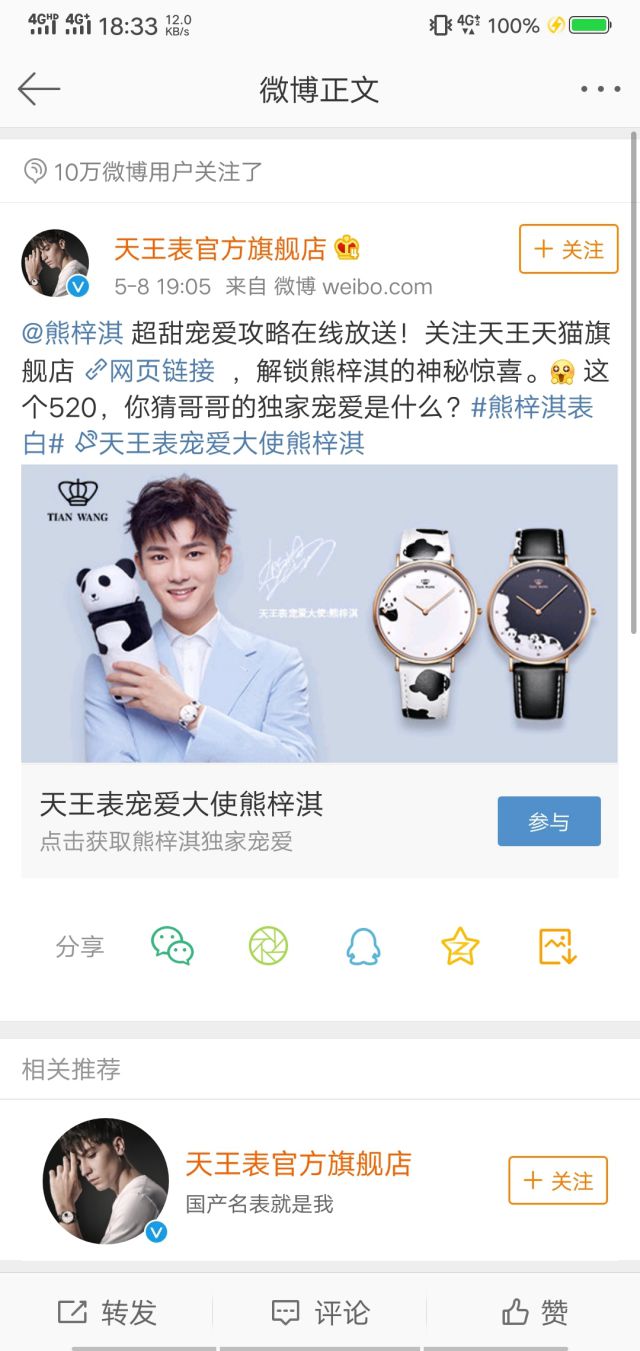Save the post as an image
Viewport: 640px width, 1351px height.
pos(557,945)
